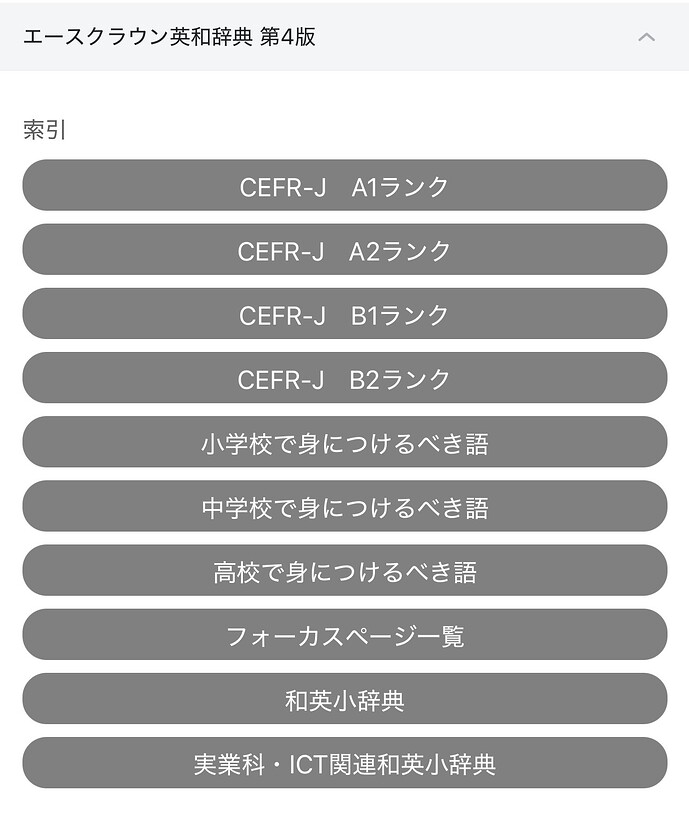Open the 和英小辞典
The height and width of the screenshot is (814, 689).
click(344, 699)
